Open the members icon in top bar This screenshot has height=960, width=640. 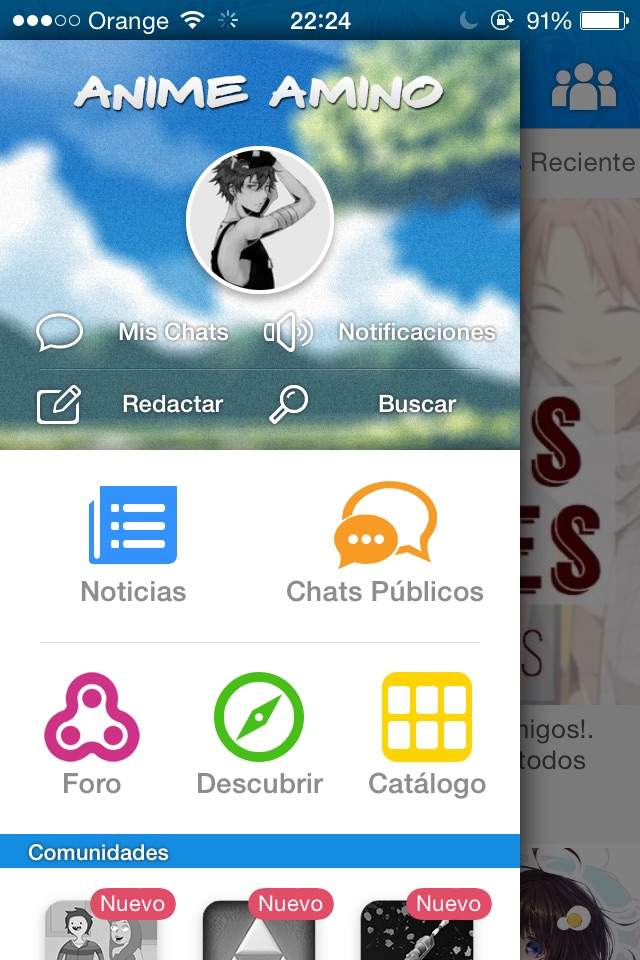pyautogui.click(x=584, y=88)
